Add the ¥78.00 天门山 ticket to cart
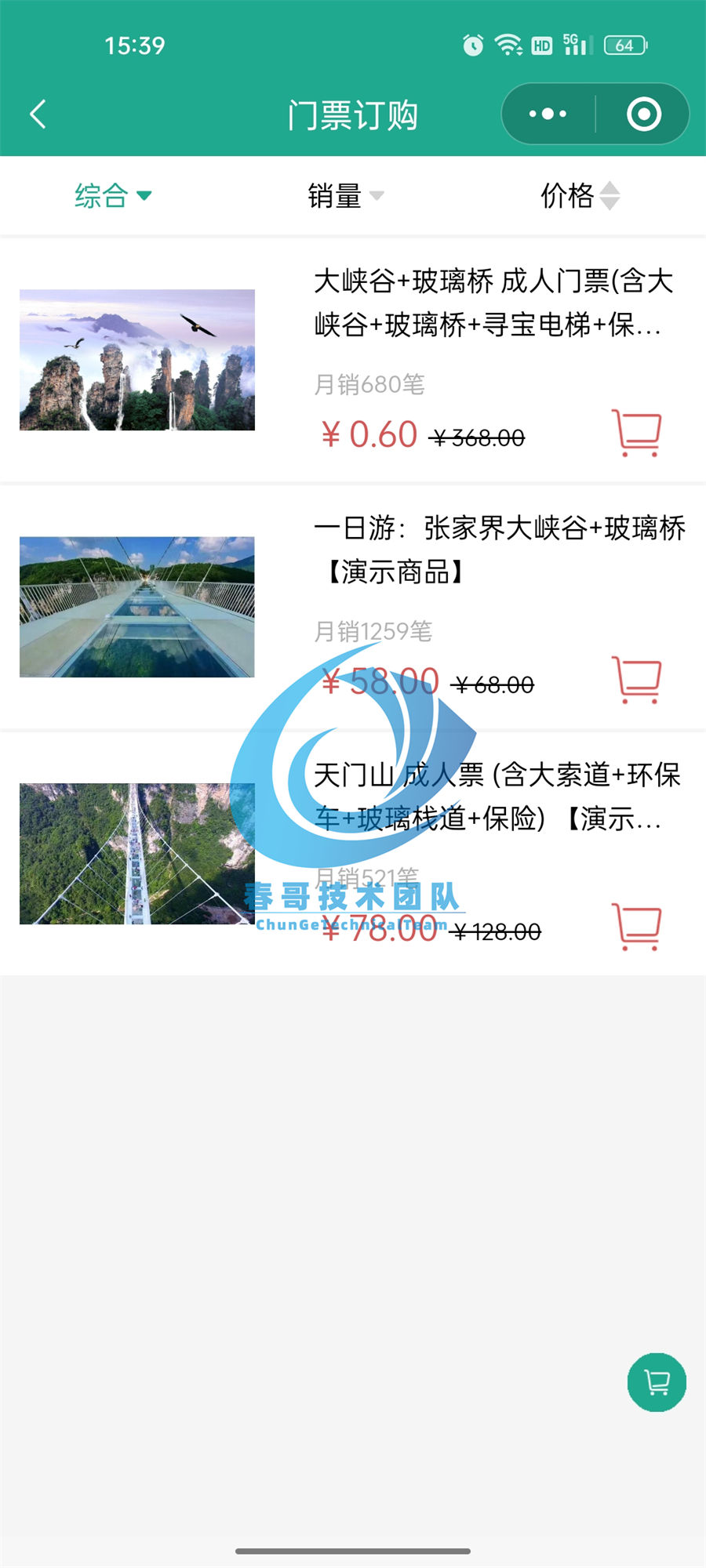The height and width of the screenshot is (1568, 706). 636,927
